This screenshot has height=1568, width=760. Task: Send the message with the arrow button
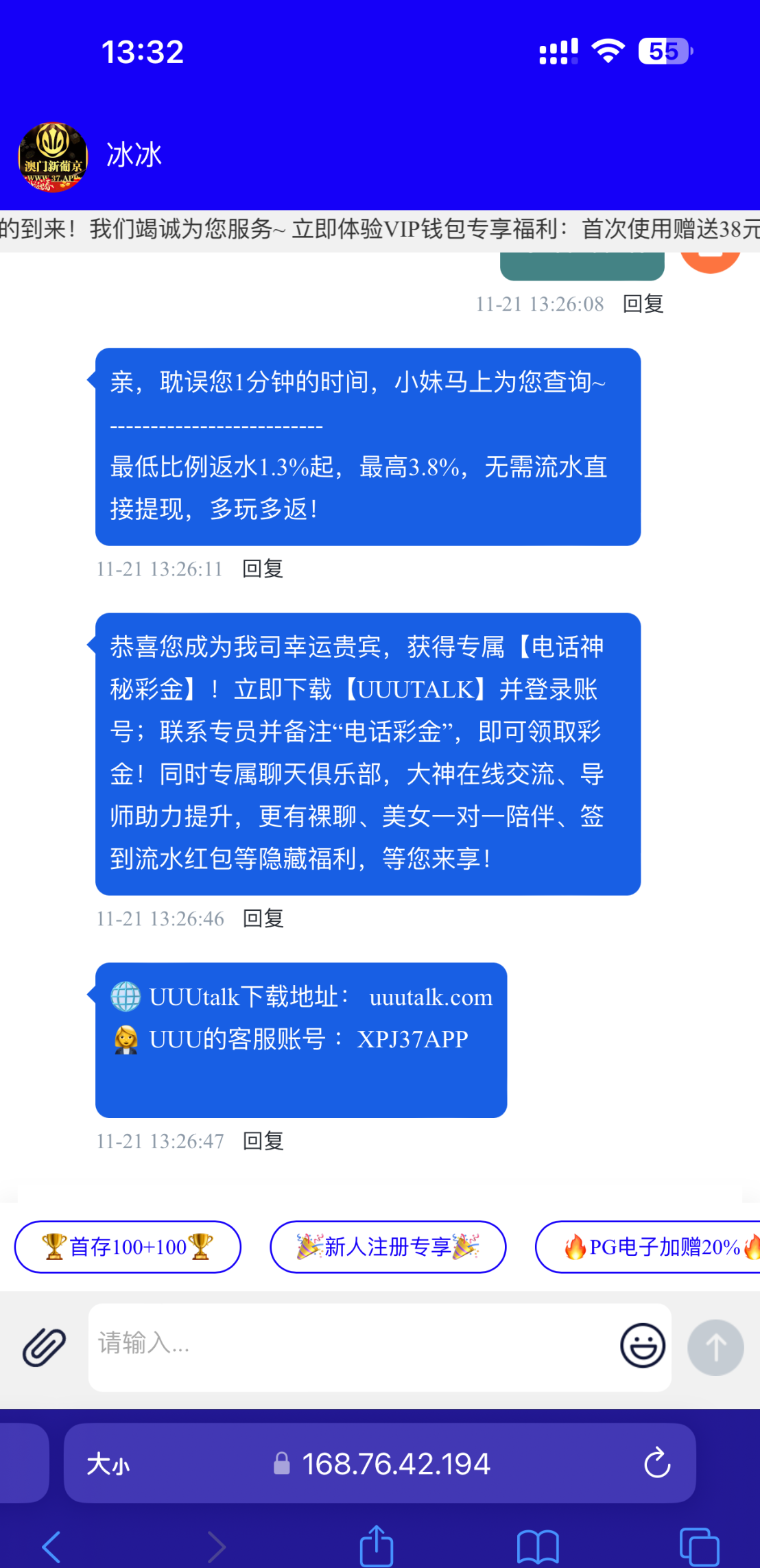point(715,1347)
